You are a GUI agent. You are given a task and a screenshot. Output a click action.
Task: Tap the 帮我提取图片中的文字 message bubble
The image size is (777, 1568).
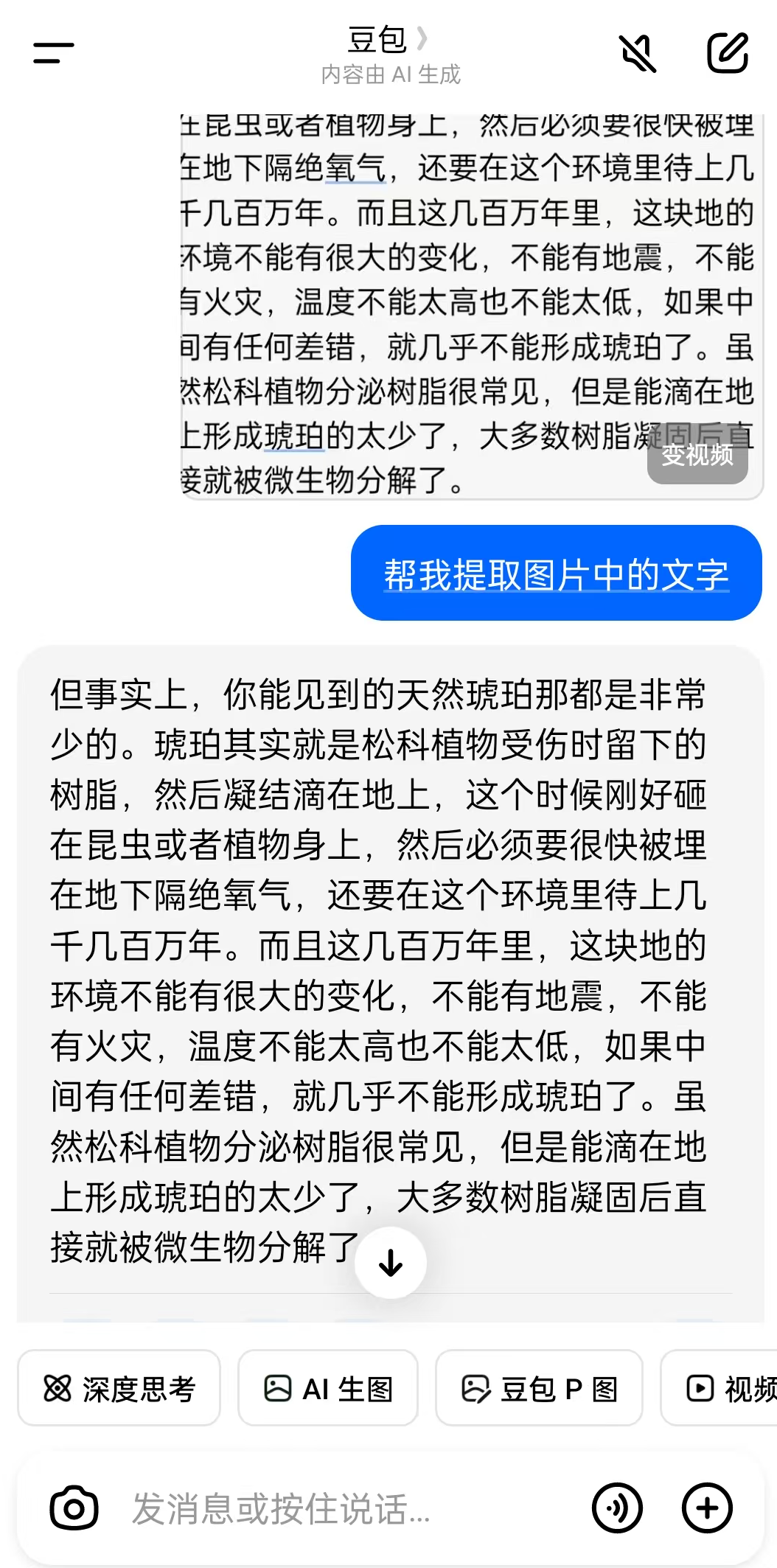click(x=556, y=574)
